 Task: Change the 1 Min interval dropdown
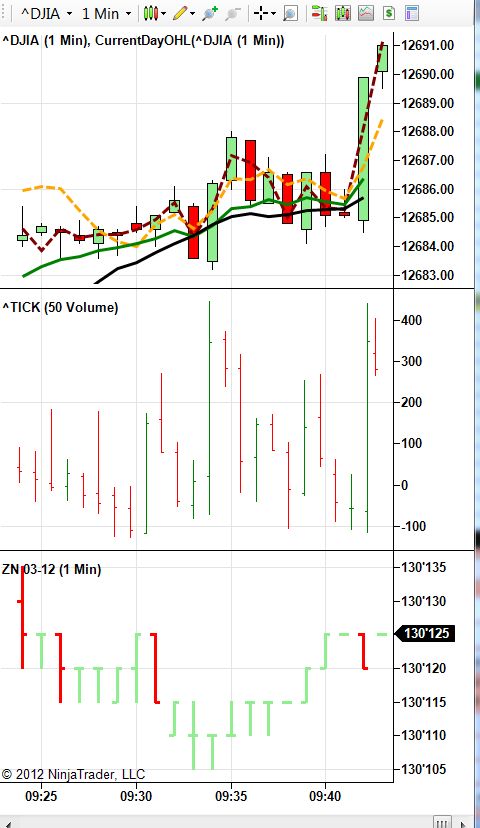tap(106, 13)
